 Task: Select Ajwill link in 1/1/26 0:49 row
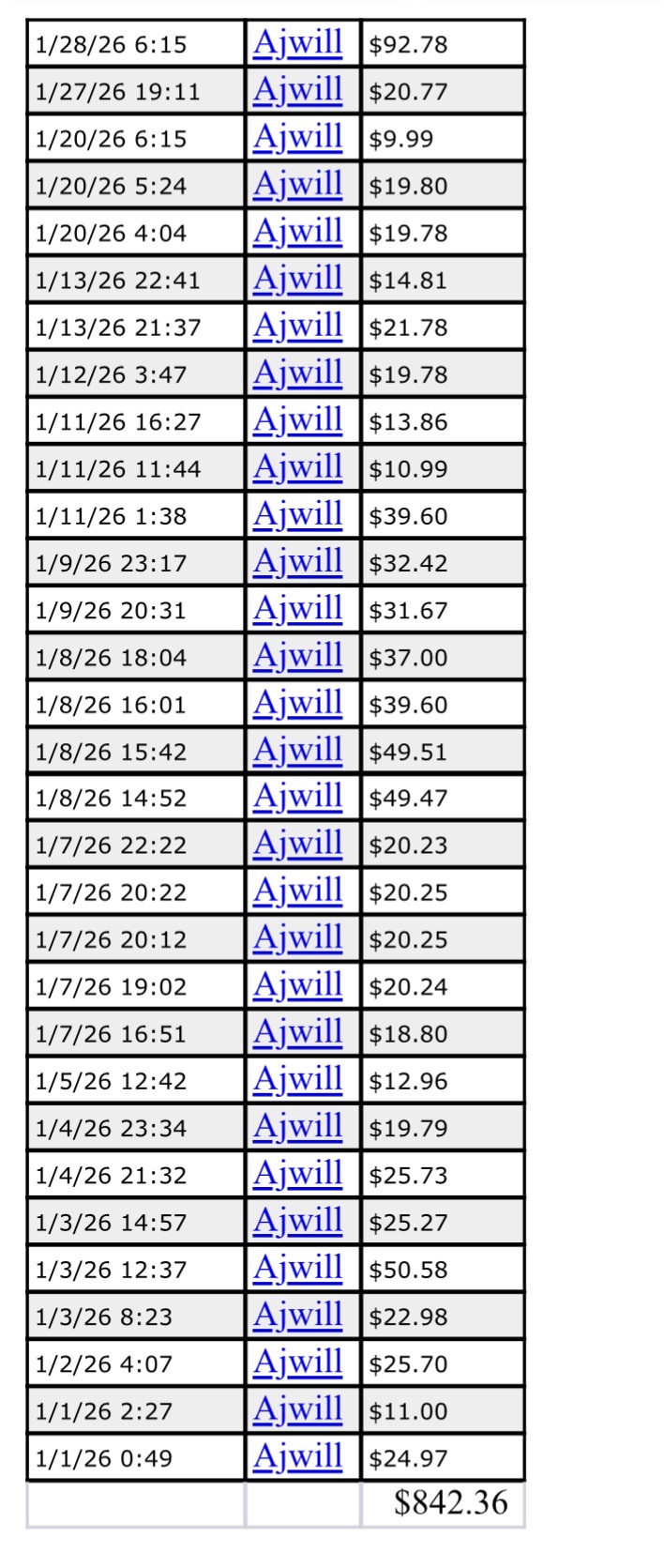(298, 1456)
